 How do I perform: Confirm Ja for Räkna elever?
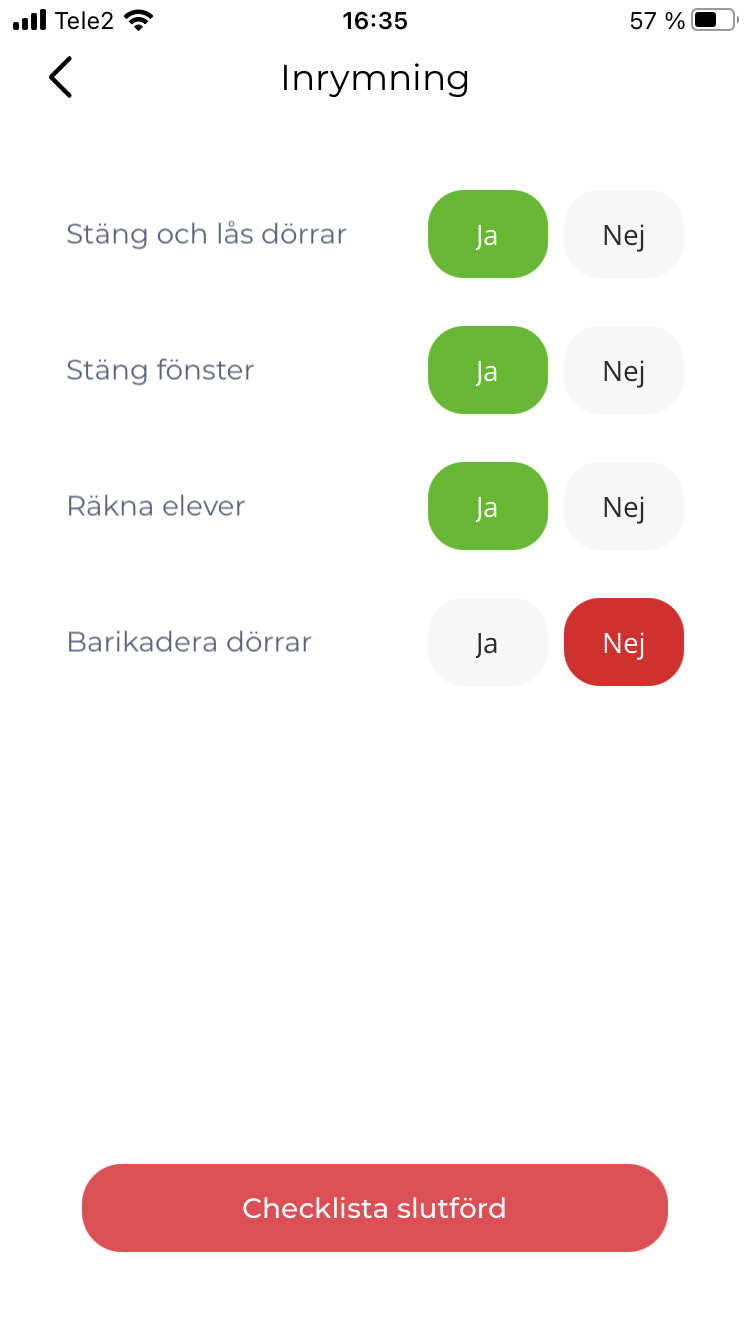tap(487, 506)
